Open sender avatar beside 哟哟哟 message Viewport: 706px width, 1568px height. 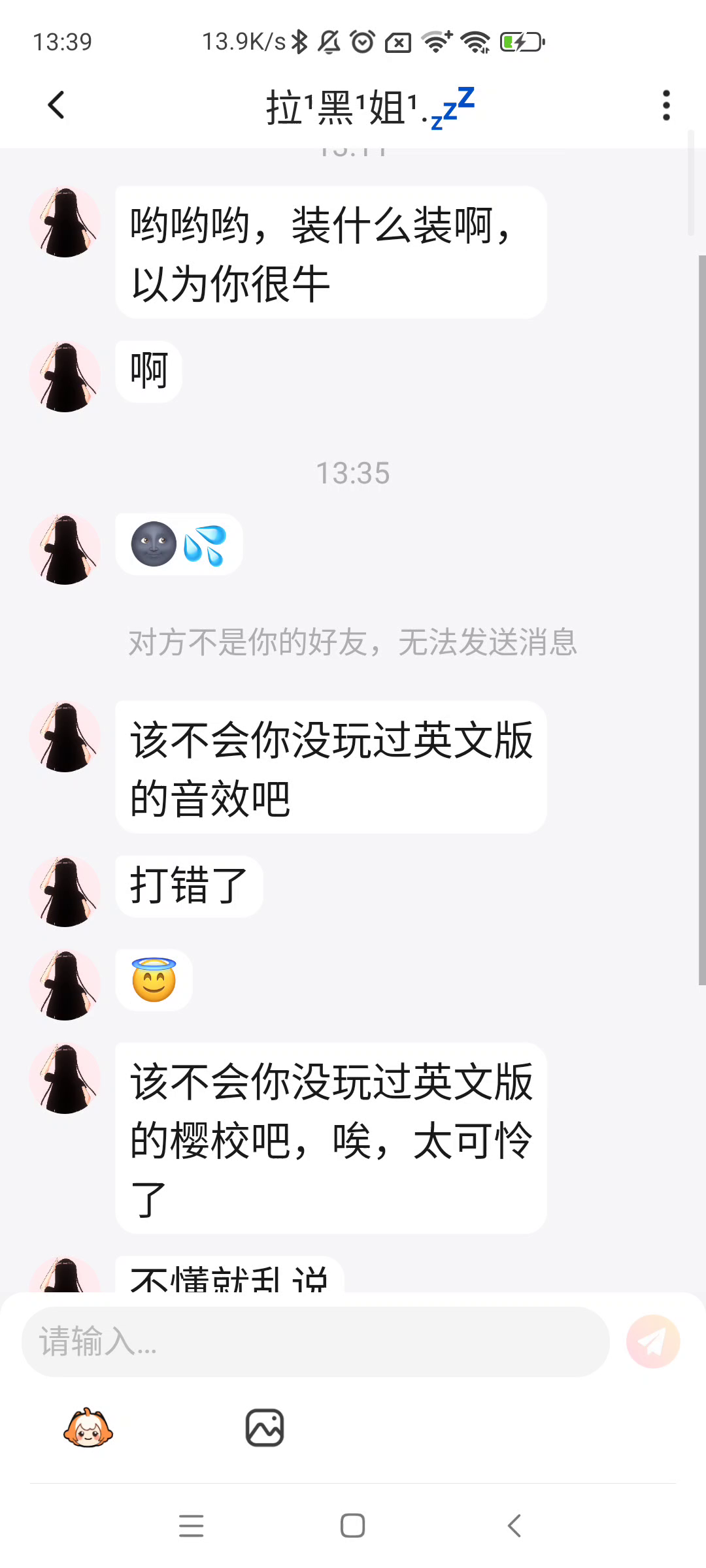(x=65, y=222)
